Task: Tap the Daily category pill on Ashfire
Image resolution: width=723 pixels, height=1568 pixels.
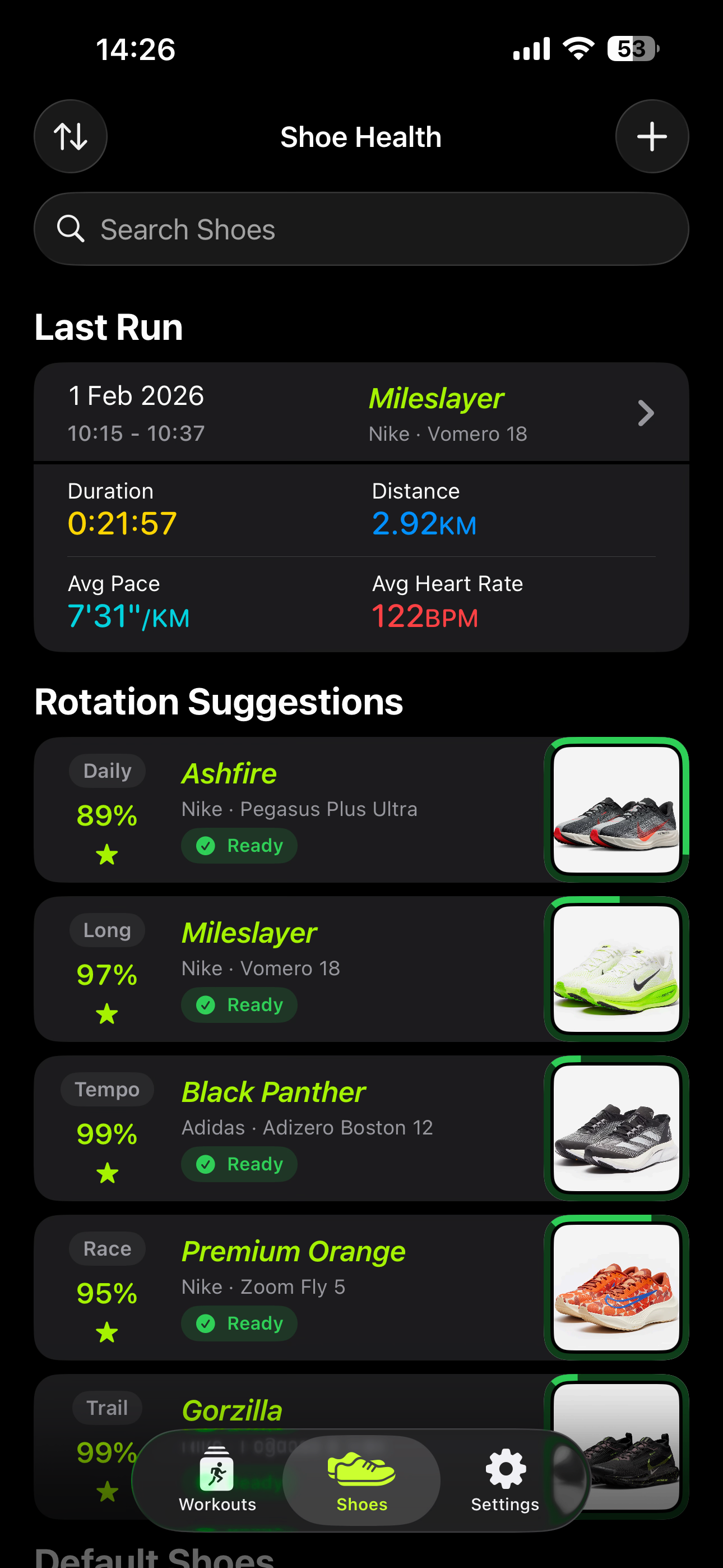Action: [107, 771]
